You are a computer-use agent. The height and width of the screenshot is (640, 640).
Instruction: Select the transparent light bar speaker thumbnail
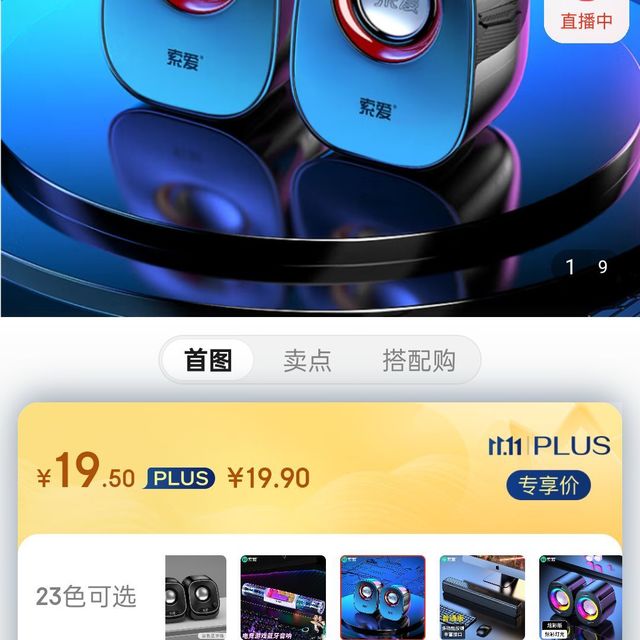coord(283,597)
